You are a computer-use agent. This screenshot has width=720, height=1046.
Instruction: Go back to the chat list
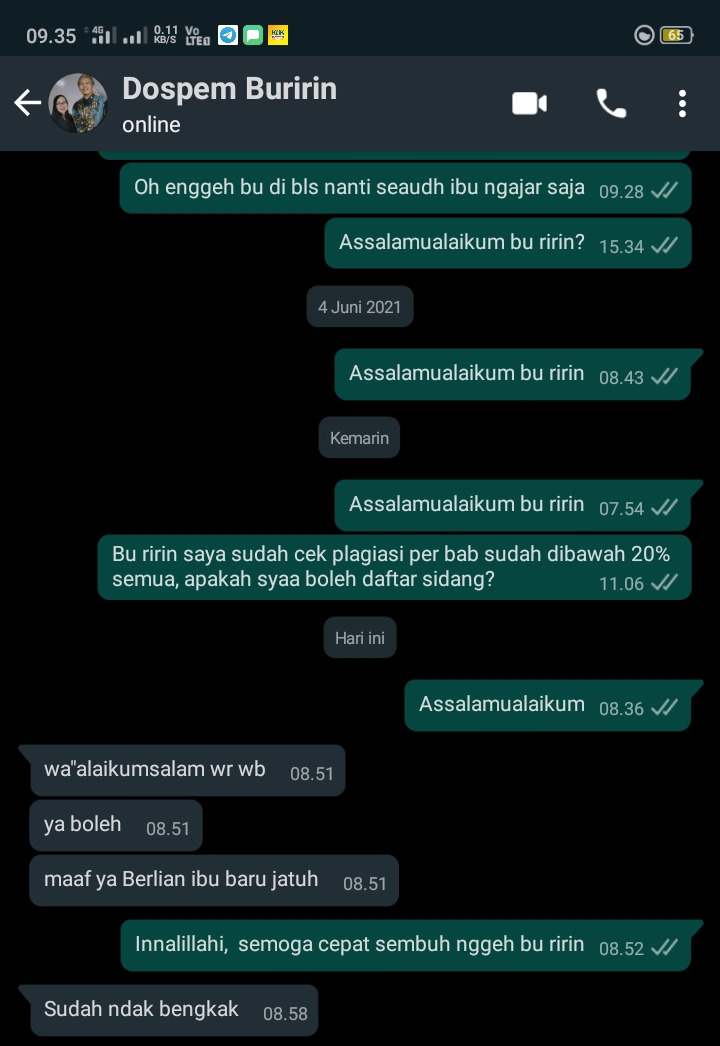point(27,103)
